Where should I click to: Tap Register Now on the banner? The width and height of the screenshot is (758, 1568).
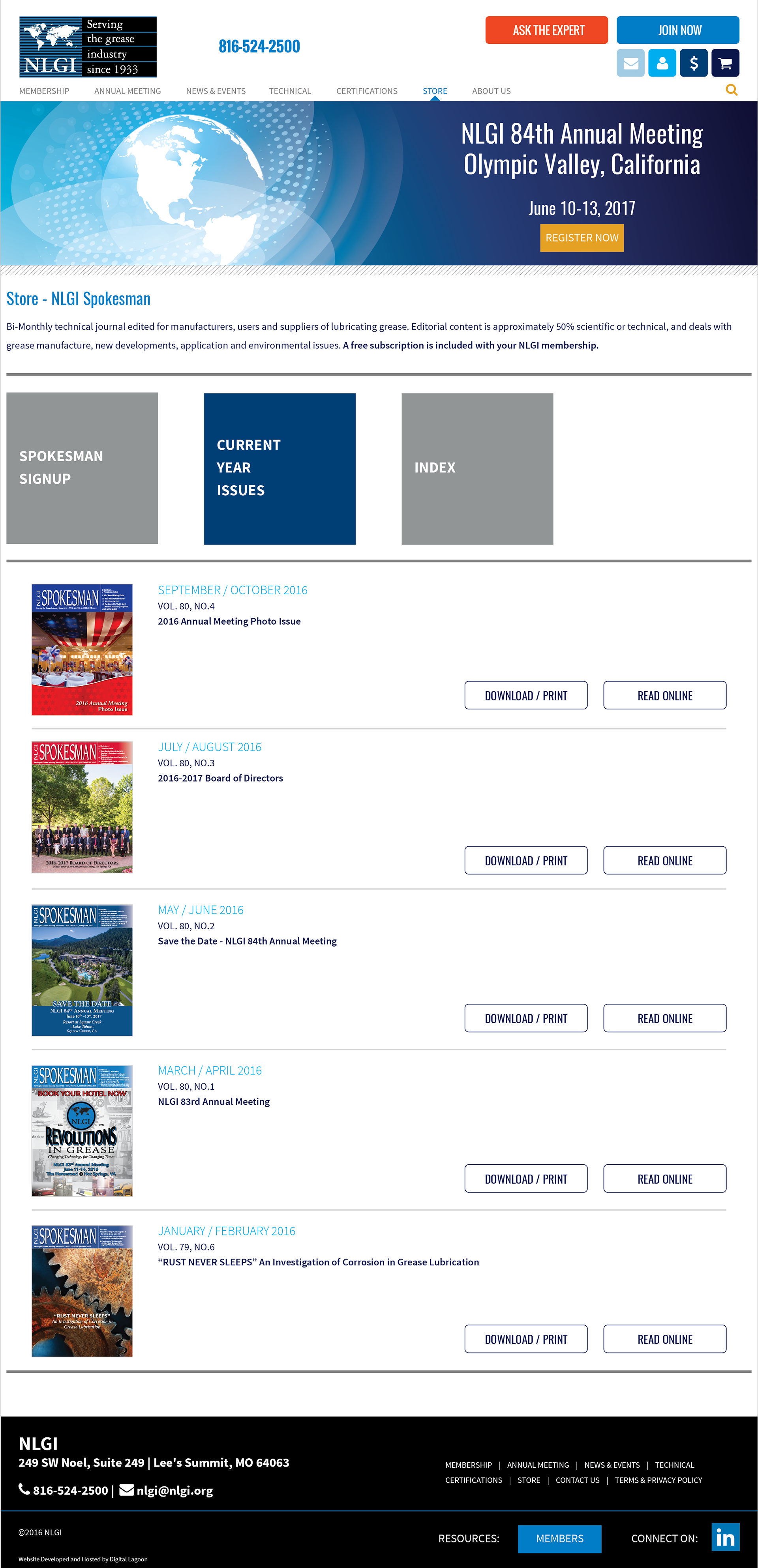click(582, 238)
